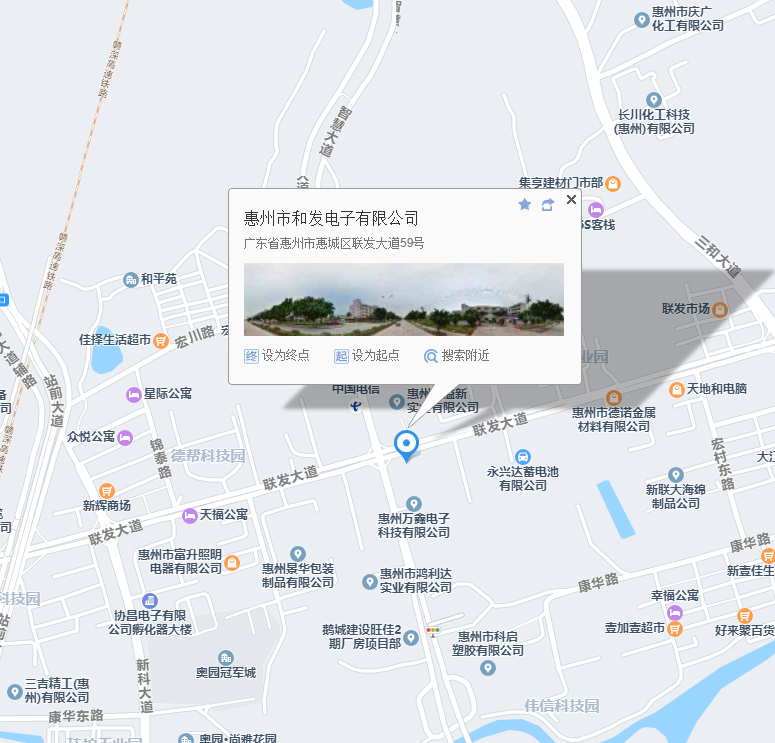
Task: Close the 惠州市和发电子有限公司 info popup
Action: (x=571, y=200)
